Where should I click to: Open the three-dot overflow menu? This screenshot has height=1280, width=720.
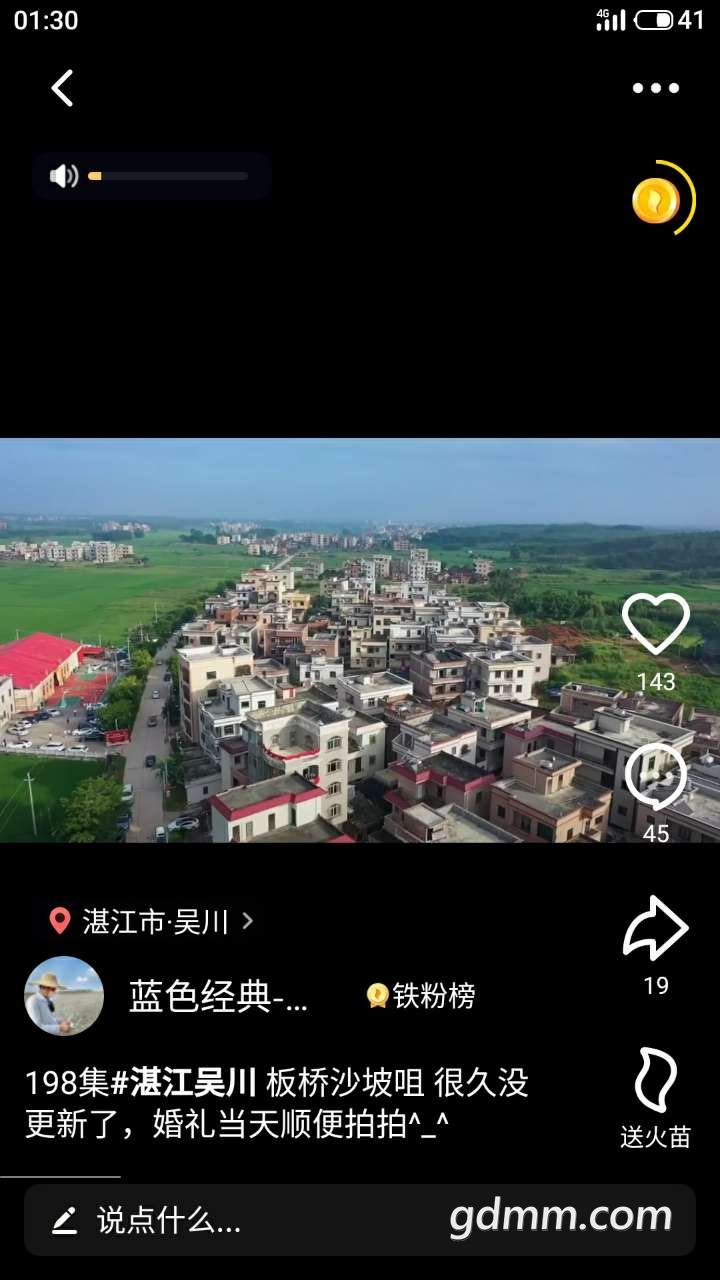pos(655,88)
